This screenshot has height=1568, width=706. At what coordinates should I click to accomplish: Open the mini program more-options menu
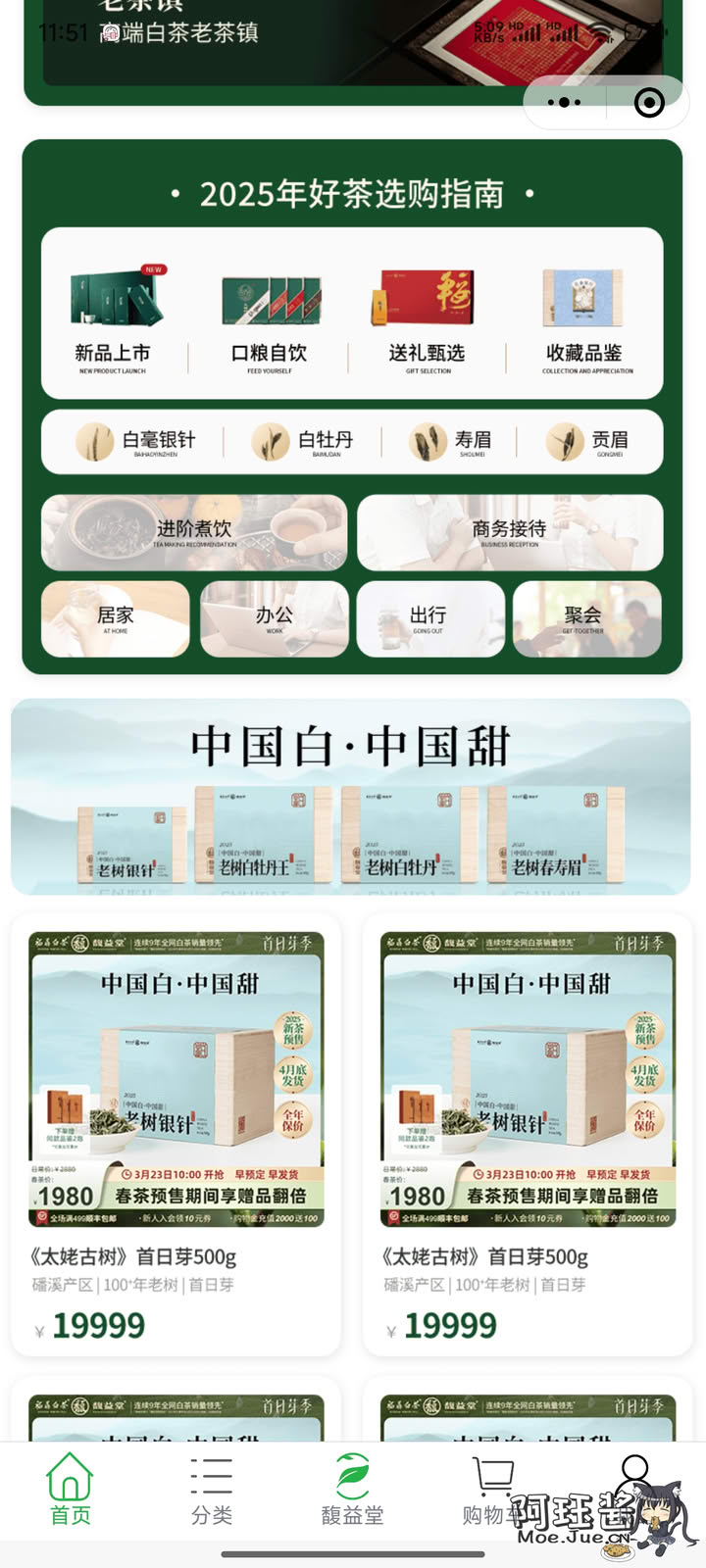pos(564,102)
